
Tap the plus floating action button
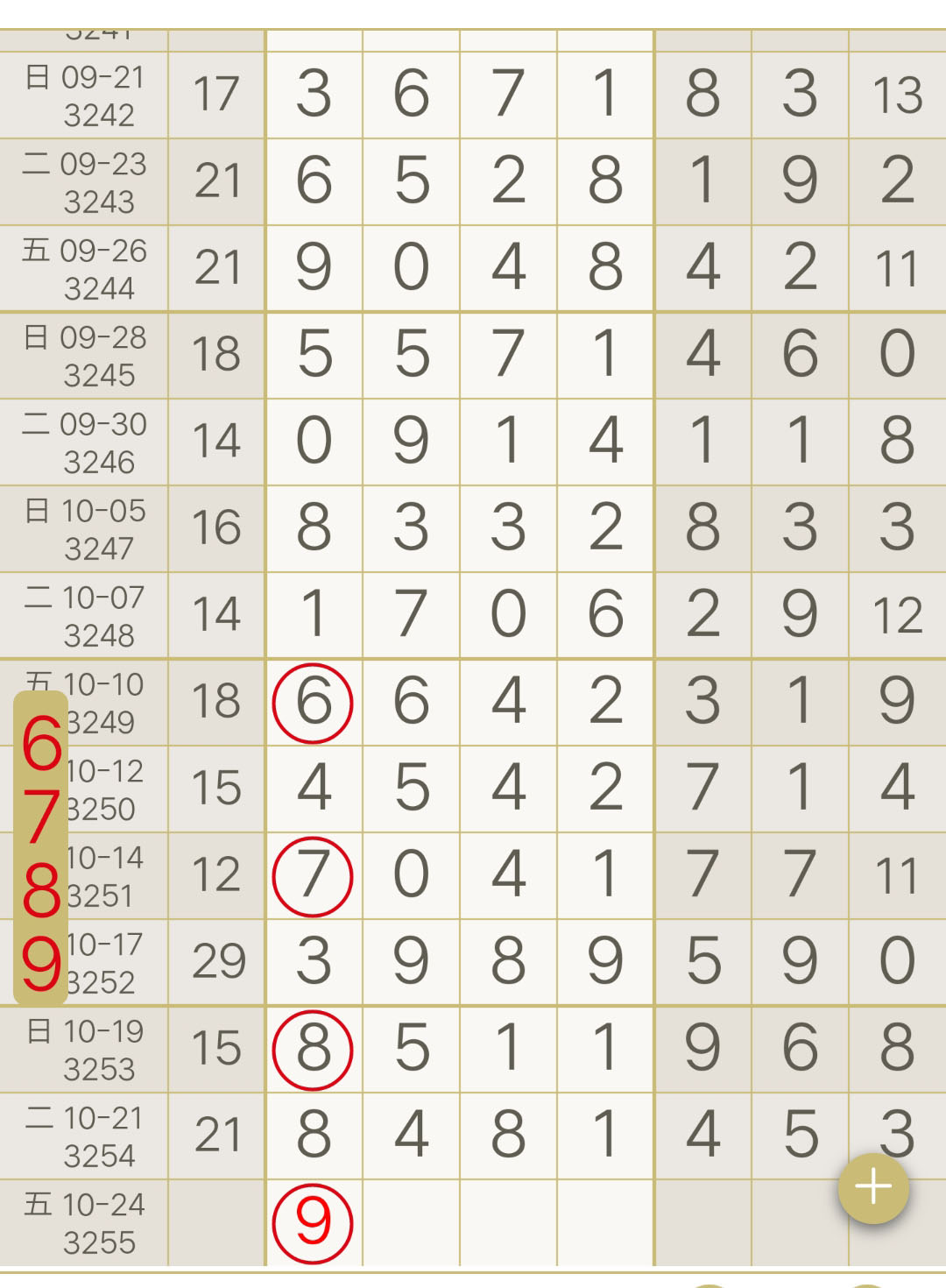tap(873, 1187)
